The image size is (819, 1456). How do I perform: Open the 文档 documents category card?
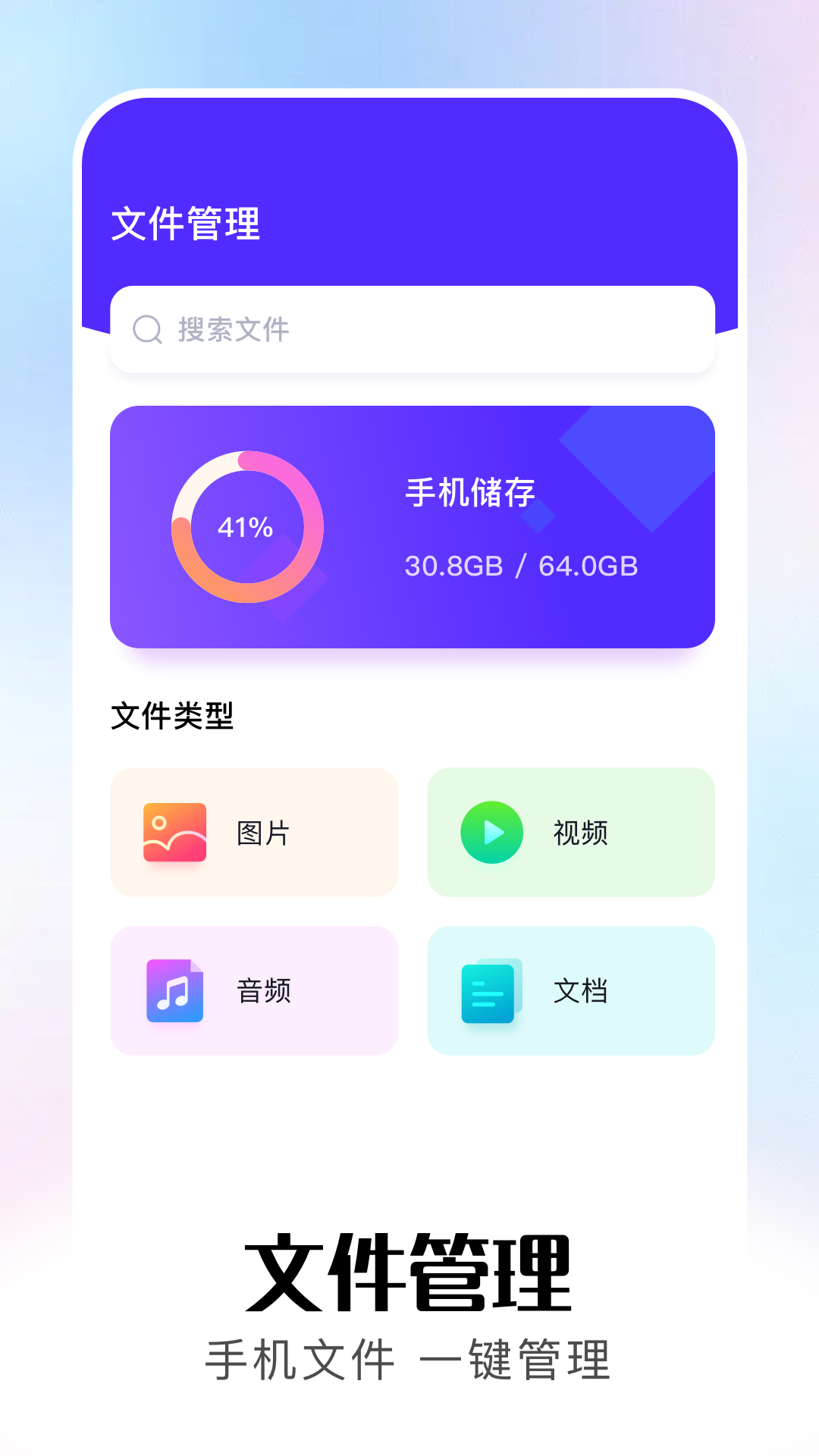click(x=570, y=990)
